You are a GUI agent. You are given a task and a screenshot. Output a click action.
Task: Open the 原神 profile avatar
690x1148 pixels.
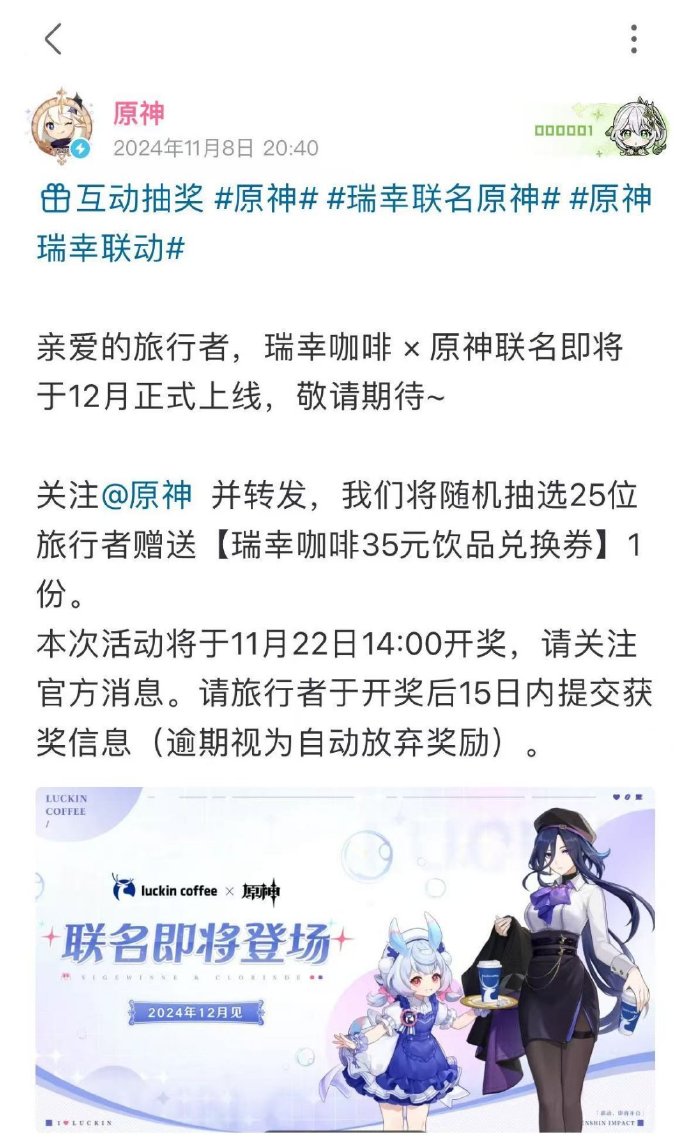(62, 127)
